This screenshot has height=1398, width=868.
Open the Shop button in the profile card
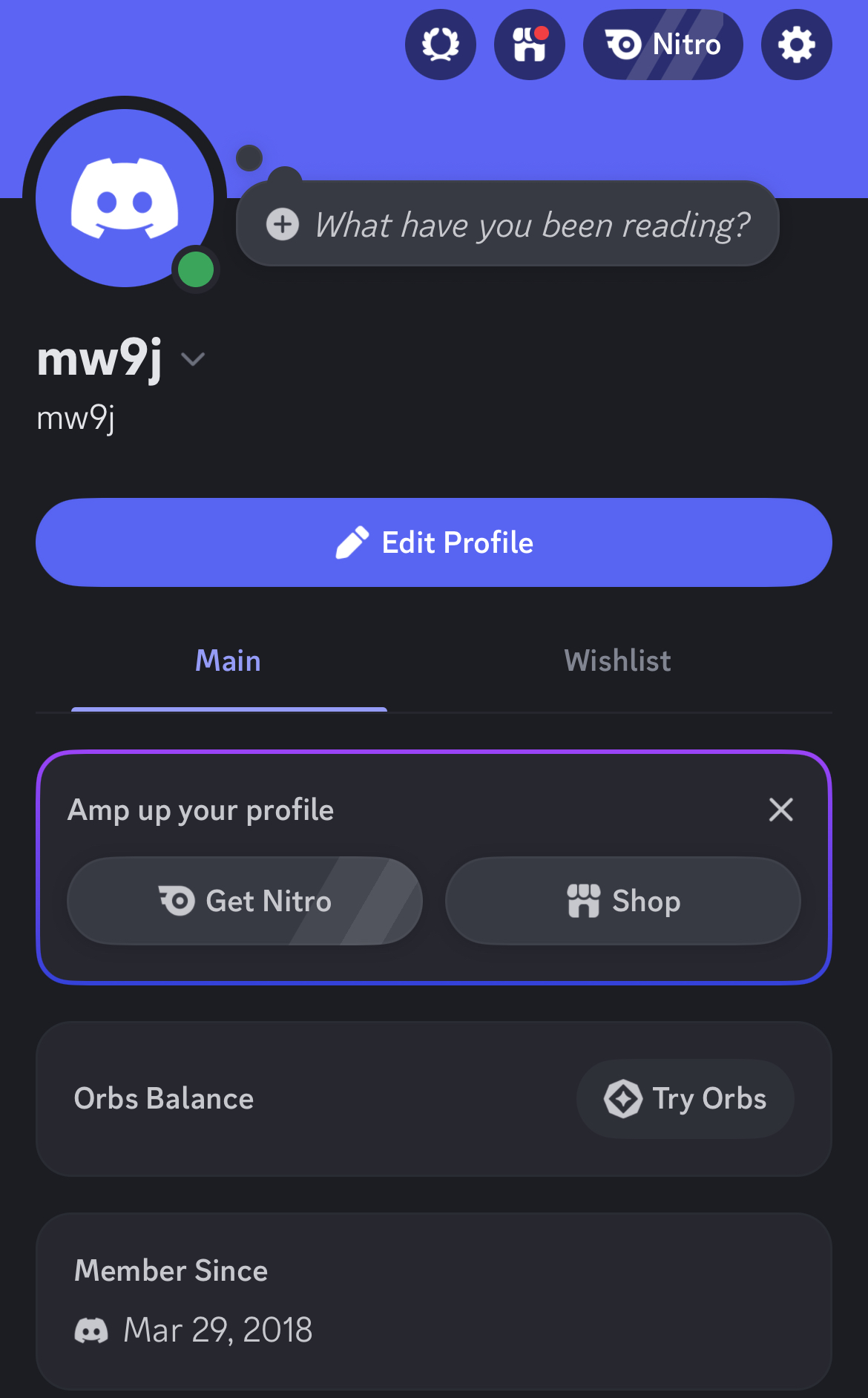pos(623,901)
